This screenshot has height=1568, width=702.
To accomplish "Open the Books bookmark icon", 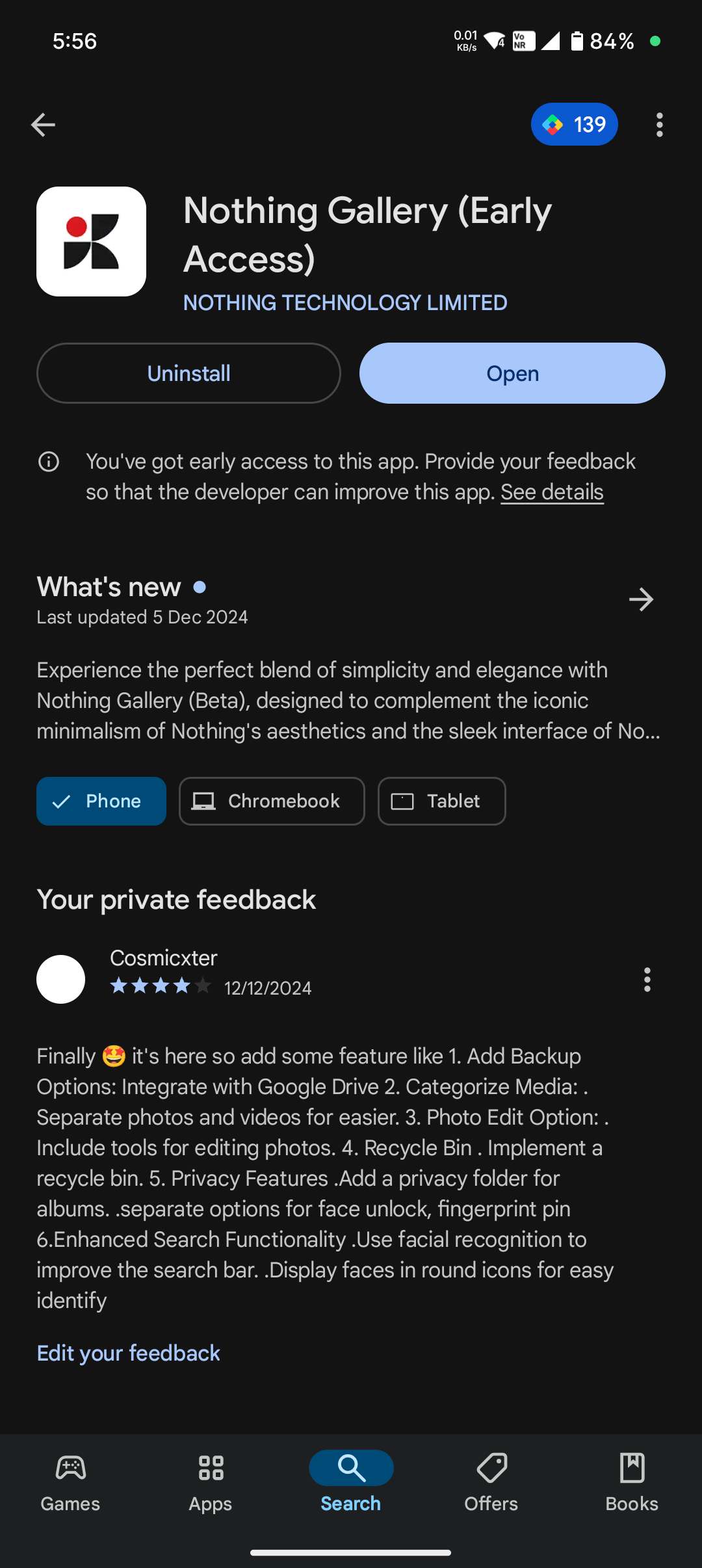I will [631, 1467].
